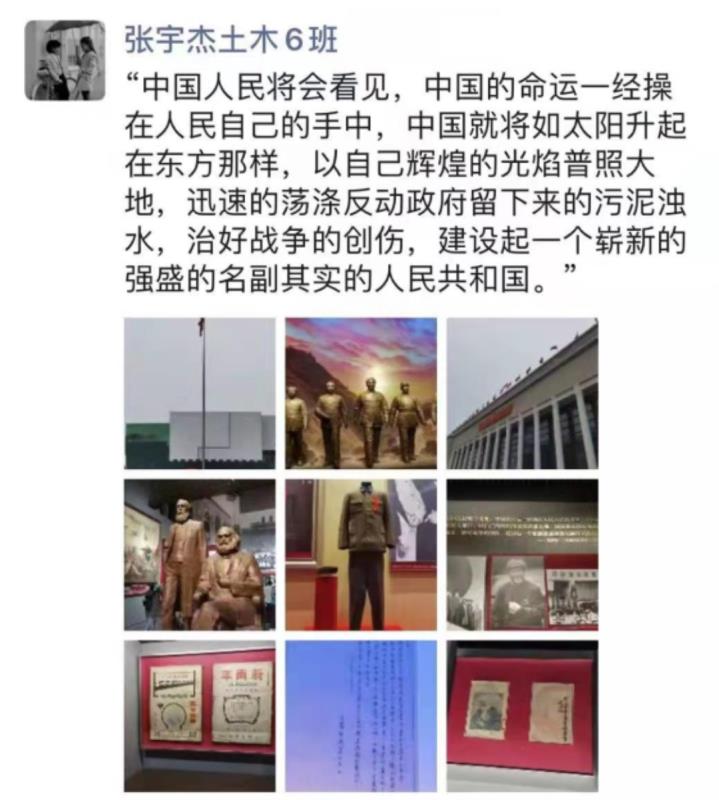Screen dimensions: 719x800
Task: Open the flagpole photo thumbnail
Action: pyautogui.click(x=199, y=393)
